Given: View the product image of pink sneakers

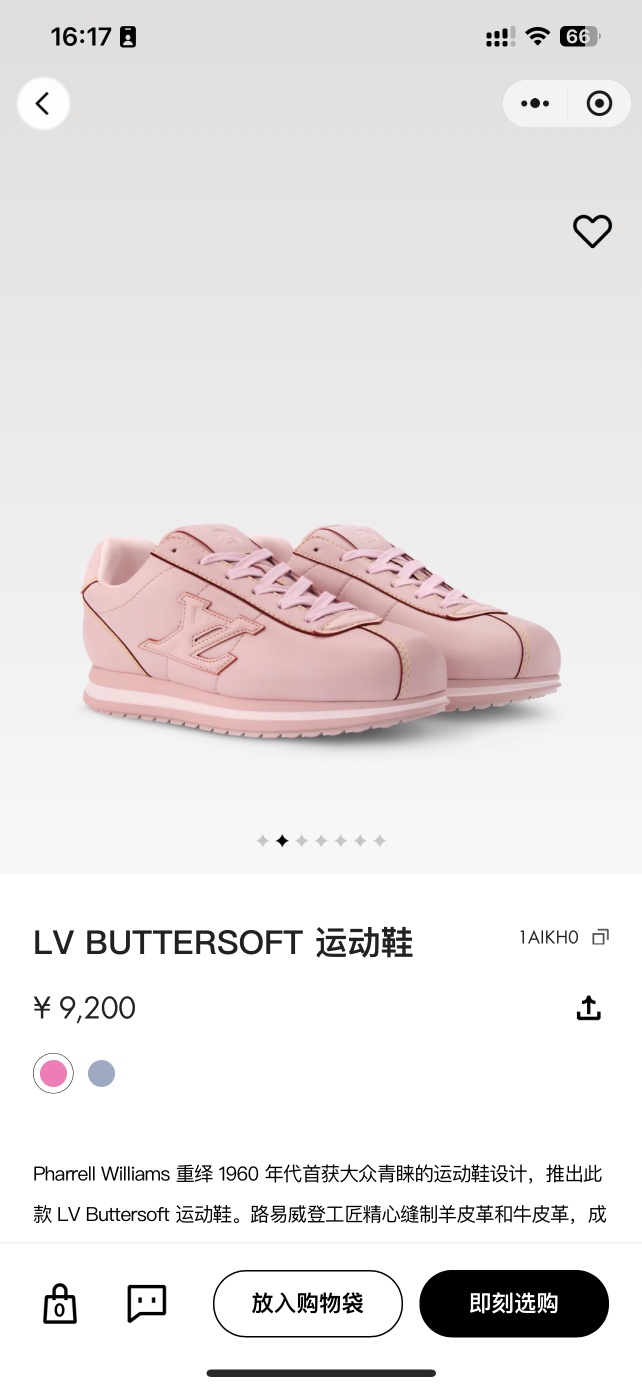Looking at the screenshot, I should [320, 630].
